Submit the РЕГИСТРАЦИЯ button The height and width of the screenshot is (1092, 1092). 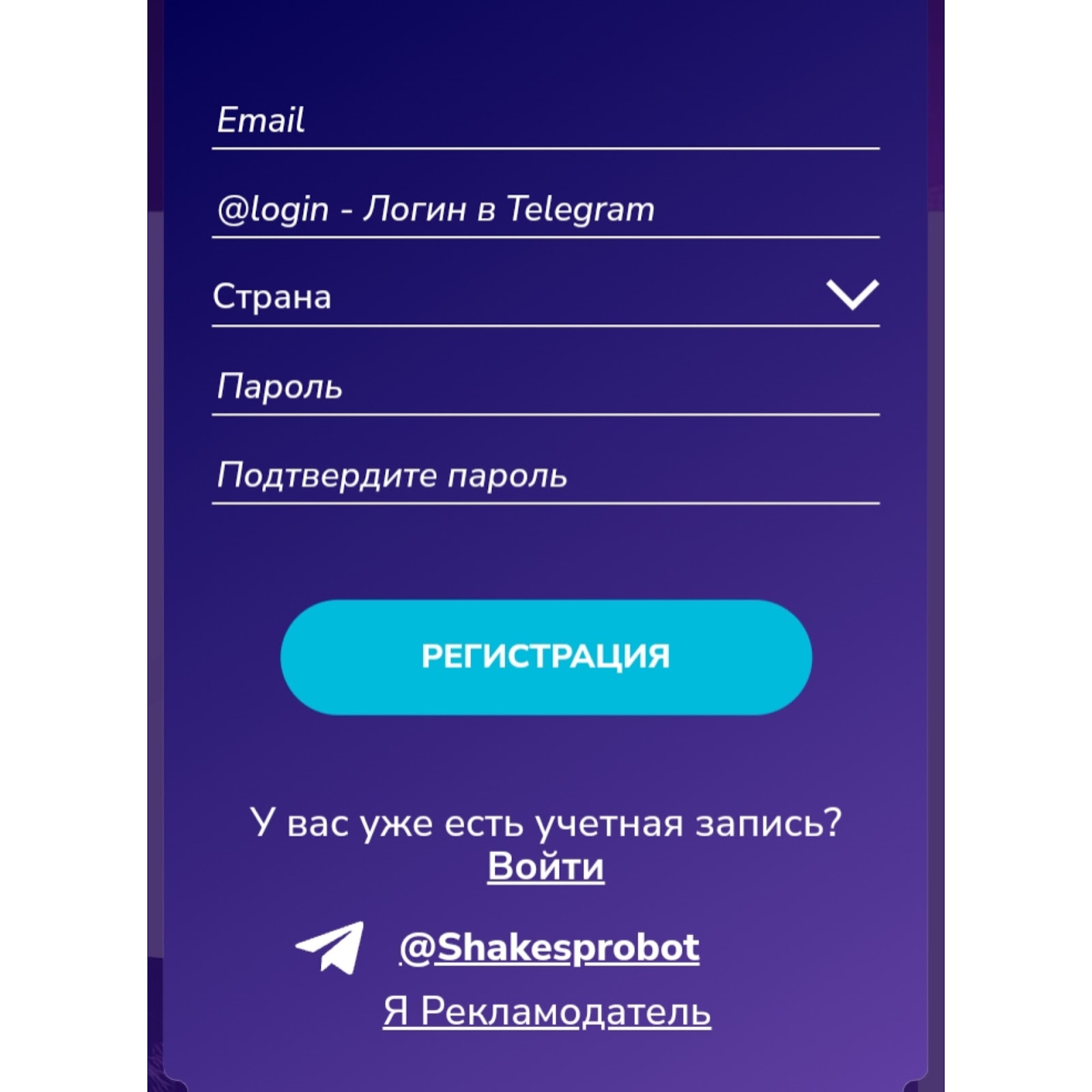coord(545,657)
